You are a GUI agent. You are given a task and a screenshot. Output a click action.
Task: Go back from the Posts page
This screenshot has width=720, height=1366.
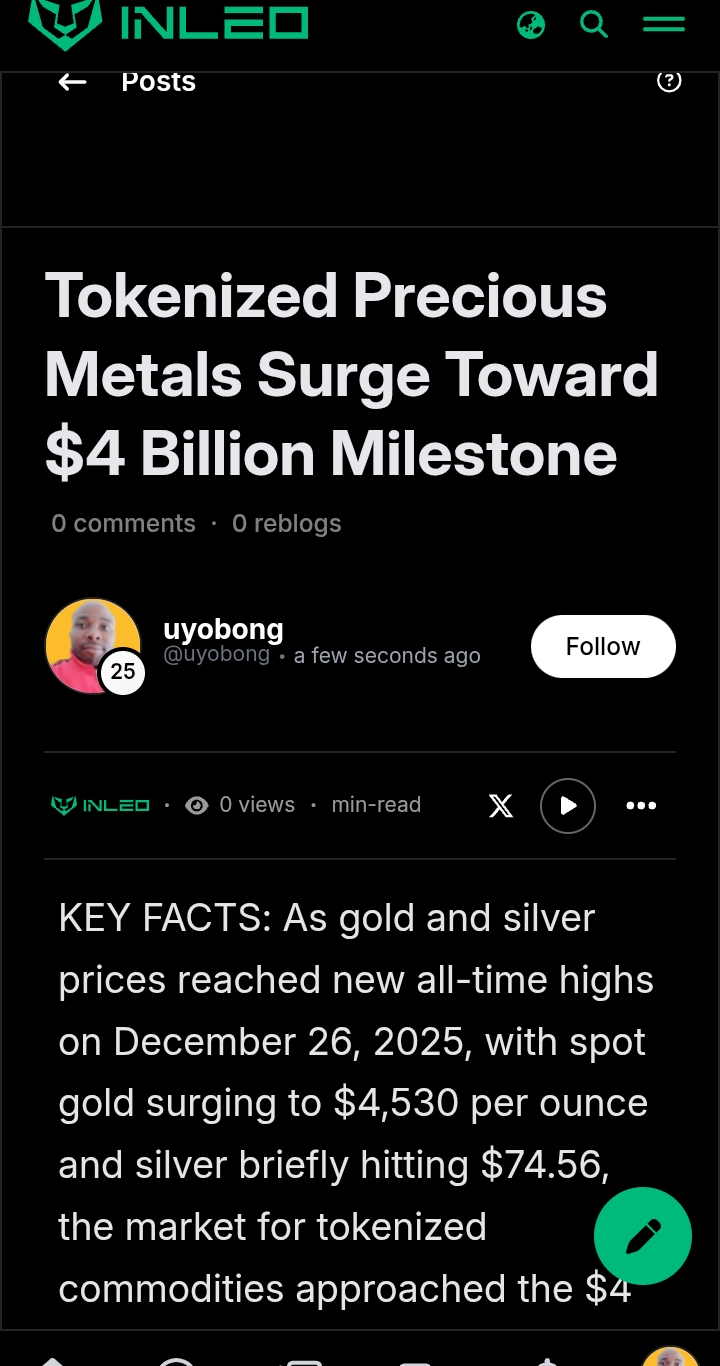[72, 82]
